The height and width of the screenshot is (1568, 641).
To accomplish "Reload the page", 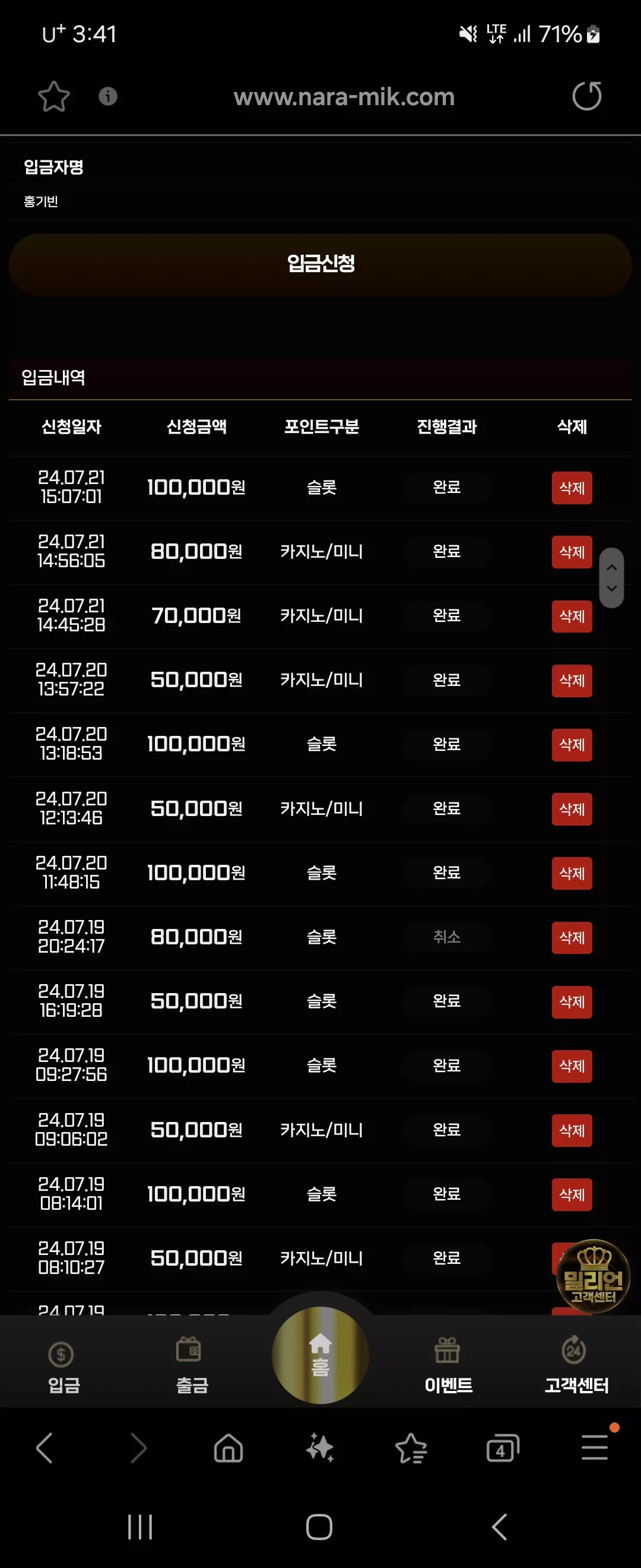I will coord(587,96).
